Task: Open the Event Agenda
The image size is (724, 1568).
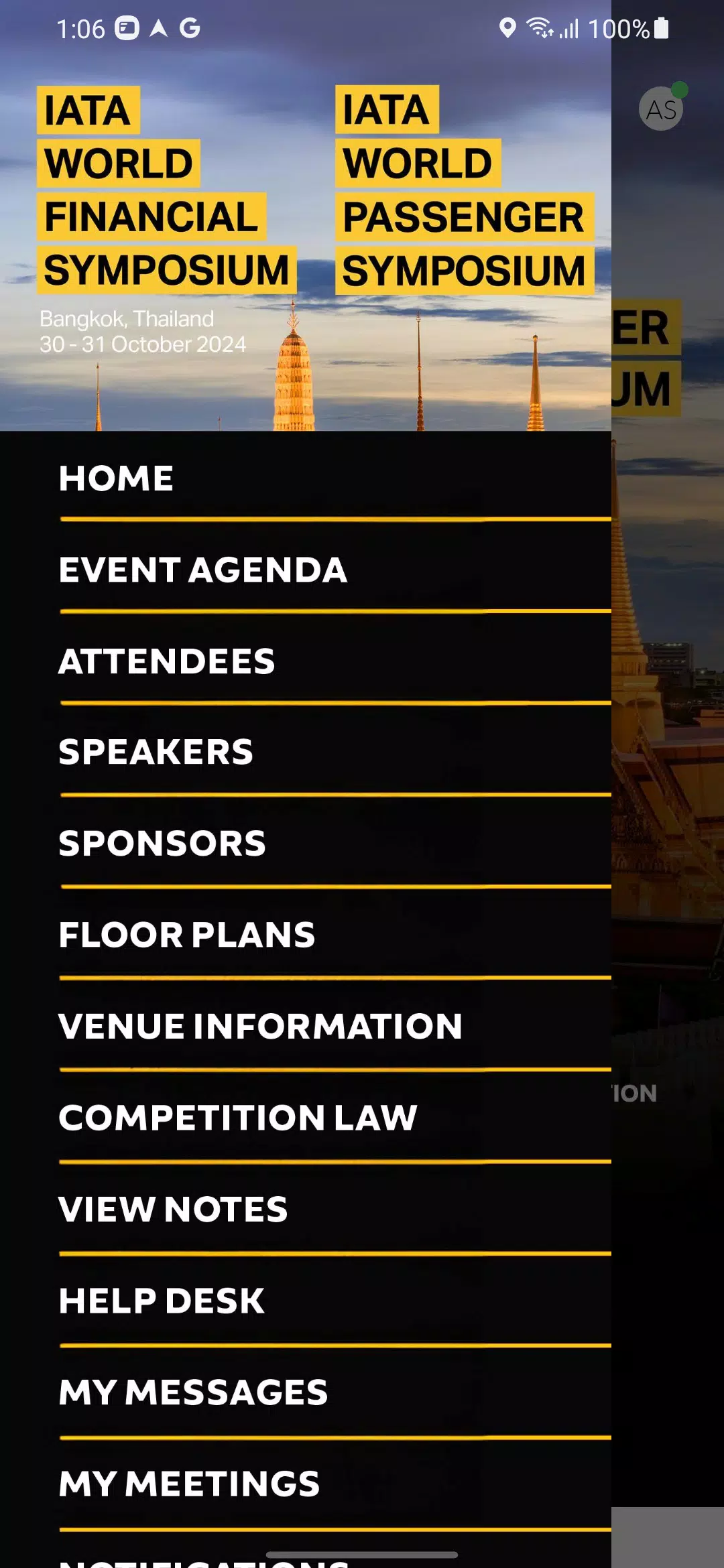Action: (x=202, y=570)
